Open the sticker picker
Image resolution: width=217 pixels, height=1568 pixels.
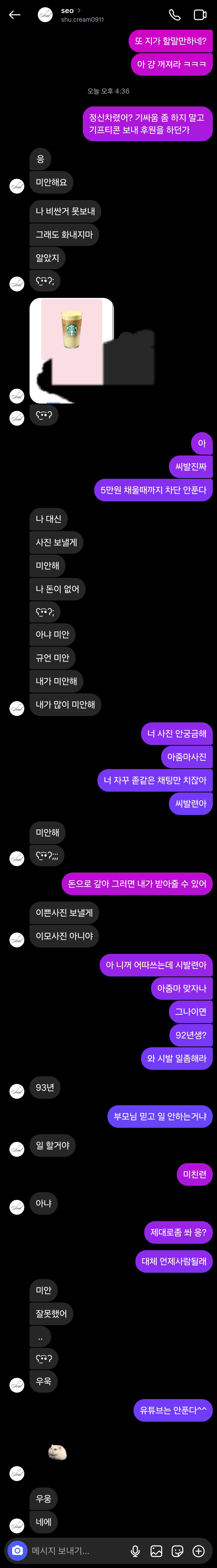point(177,1550)
